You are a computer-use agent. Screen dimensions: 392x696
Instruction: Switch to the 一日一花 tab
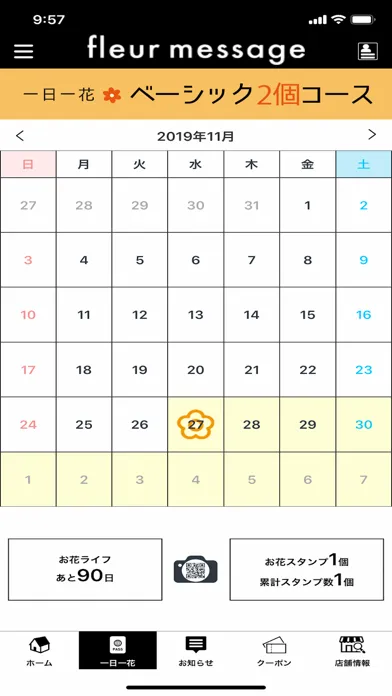pos(118,651)
